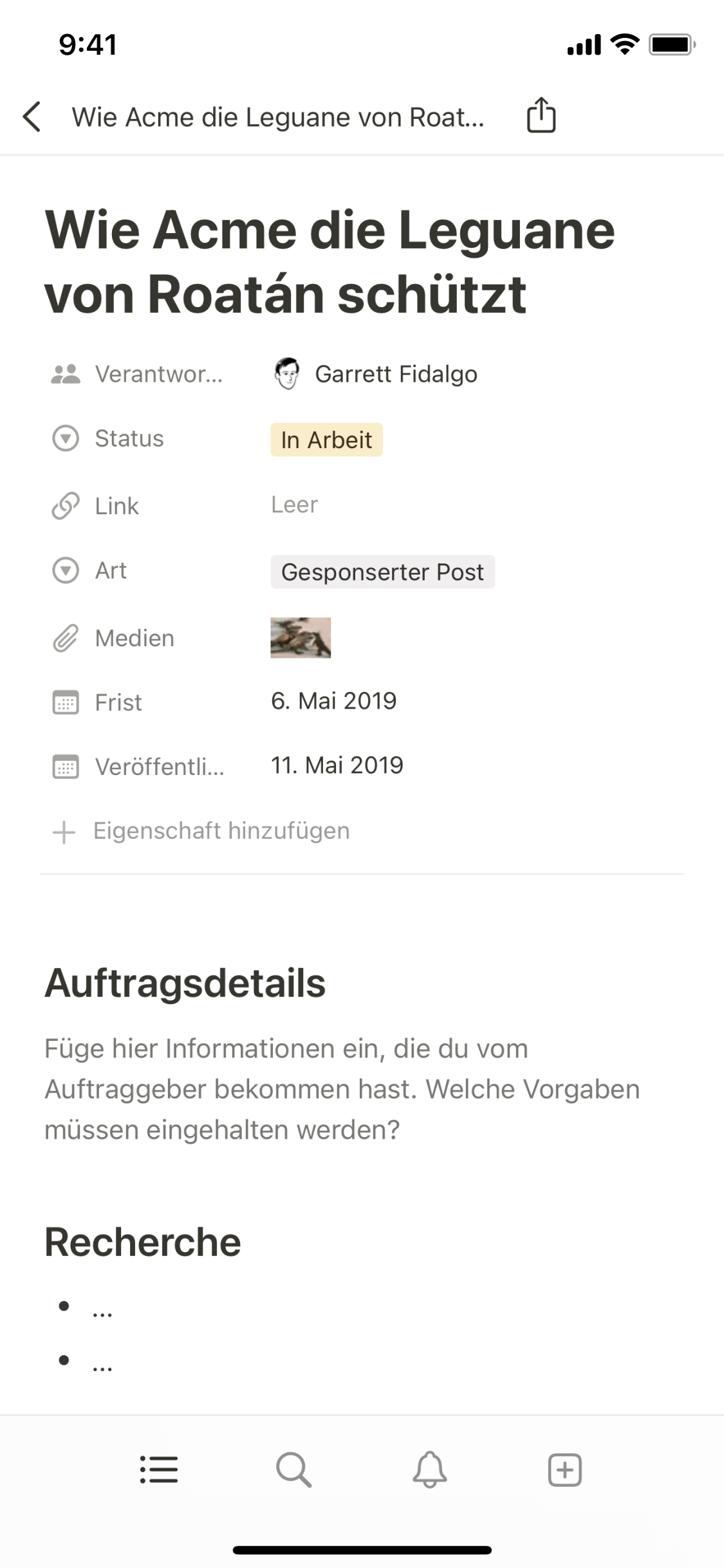Edit the empty Link property

pos(295,505)
